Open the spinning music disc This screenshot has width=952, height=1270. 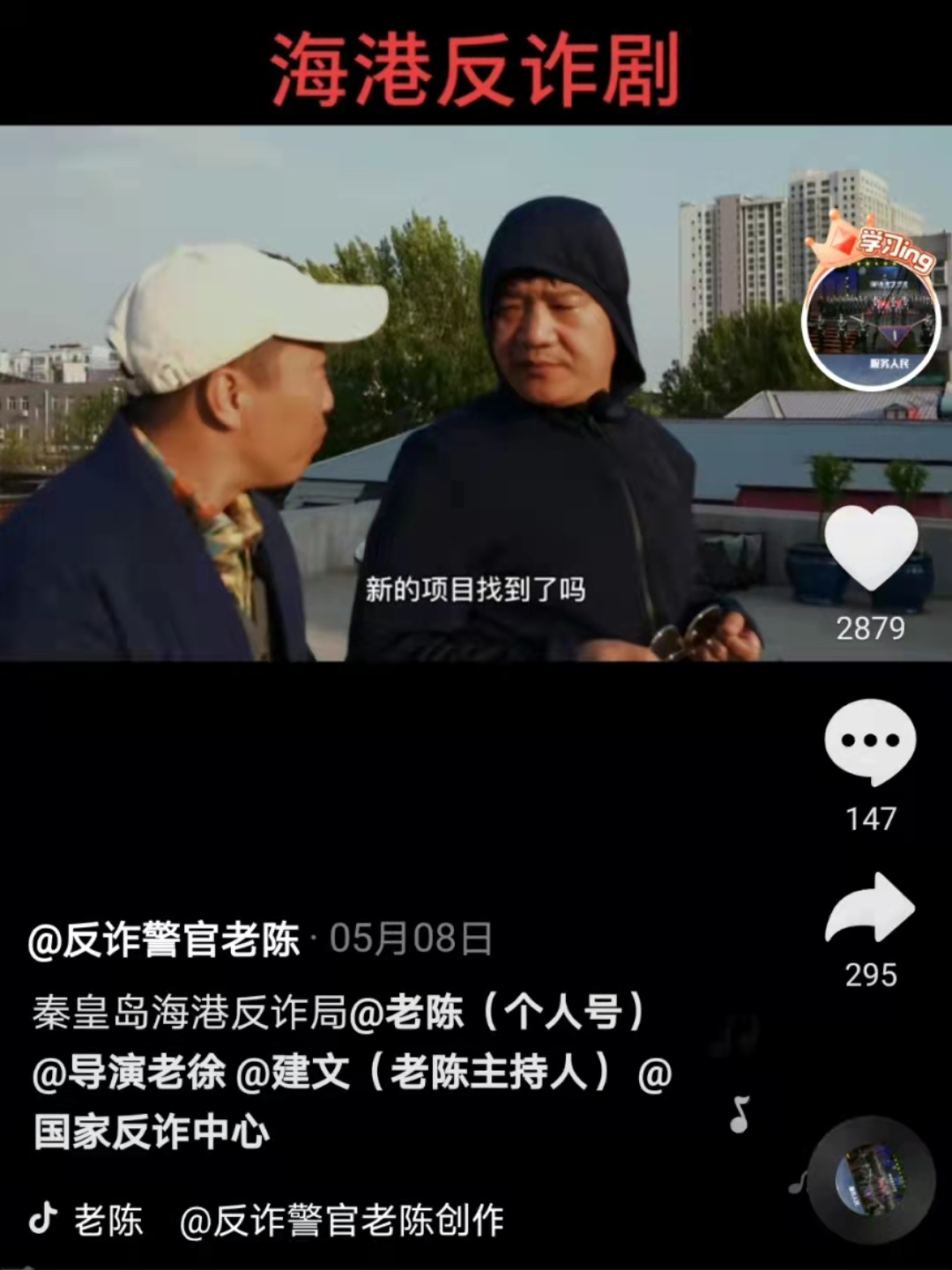point(871,1179)
